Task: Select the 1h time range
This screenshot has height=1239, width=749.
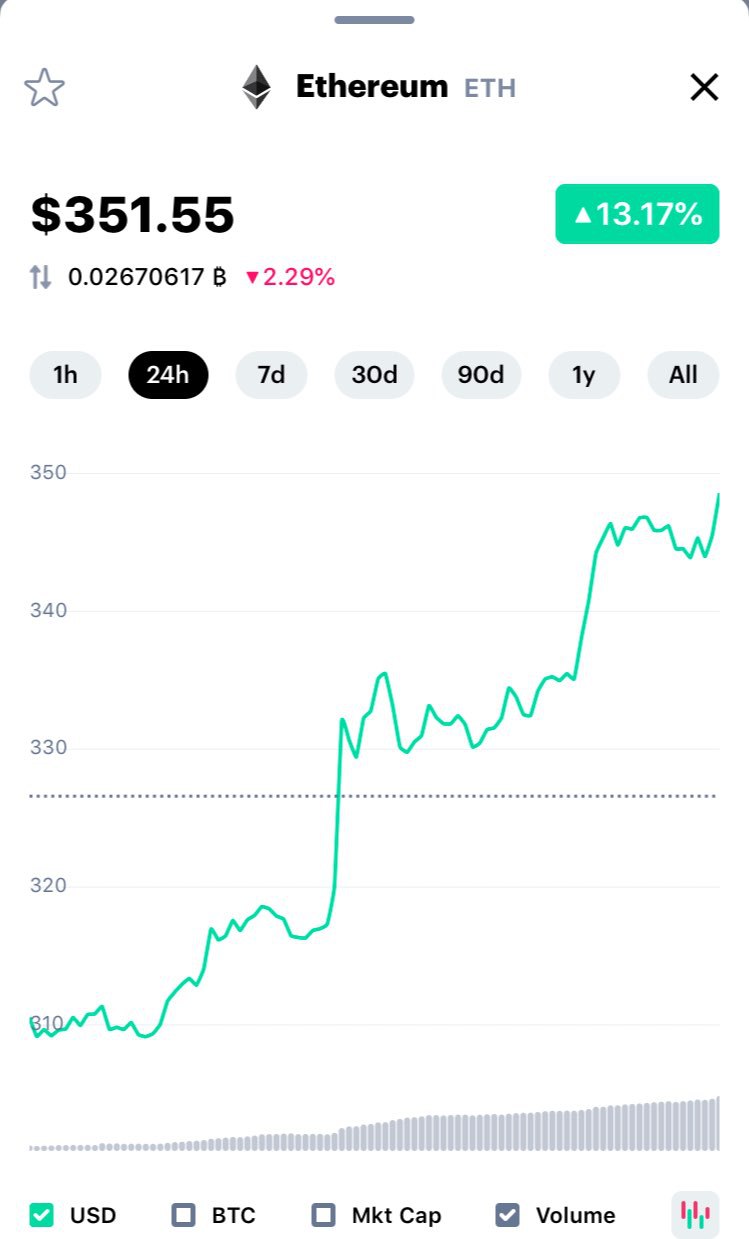Action: click(x=65, y=375)
